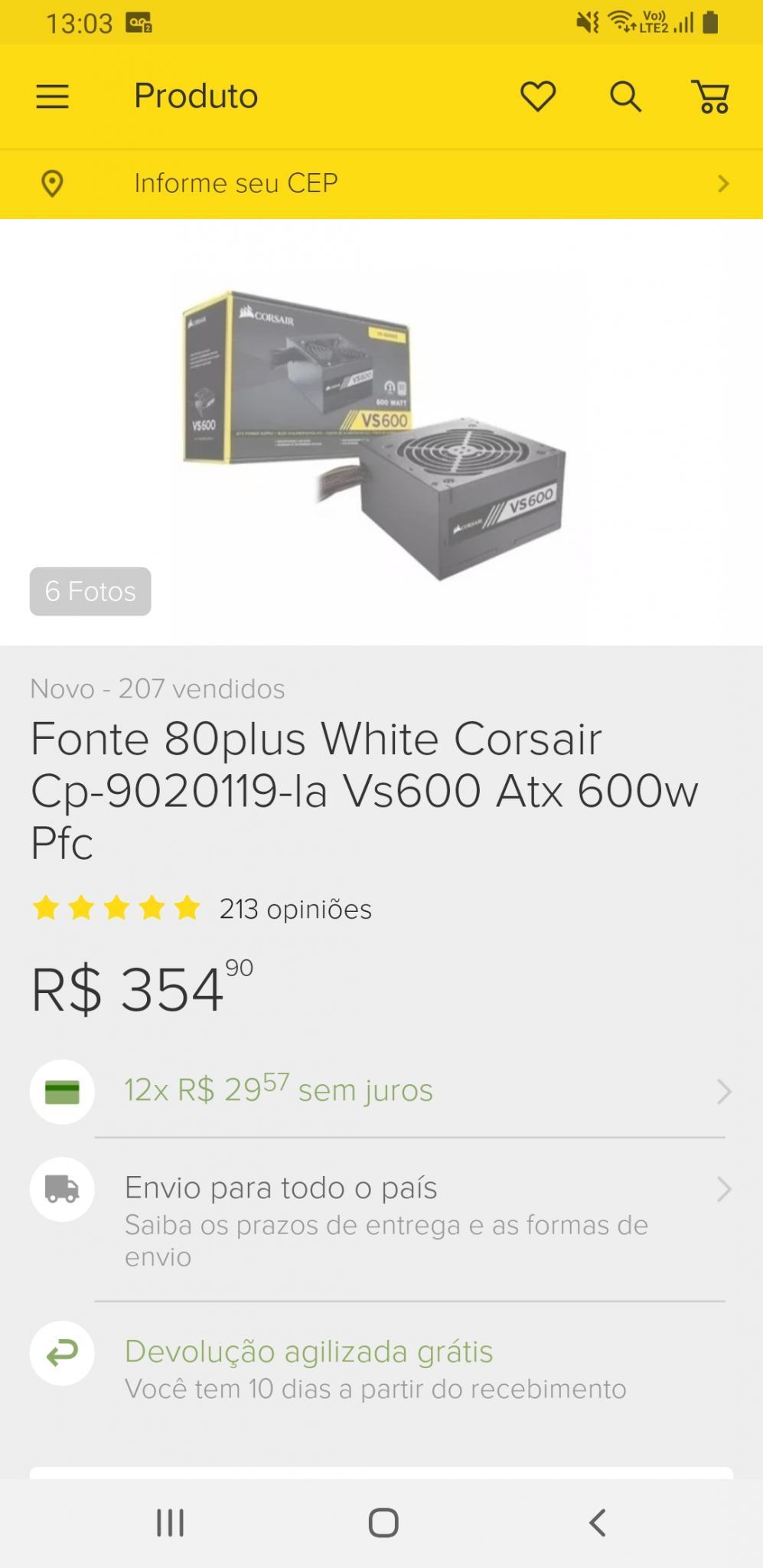Open the shopping cart
This screenshot has width=763, height=1568.
pos(711,96)
